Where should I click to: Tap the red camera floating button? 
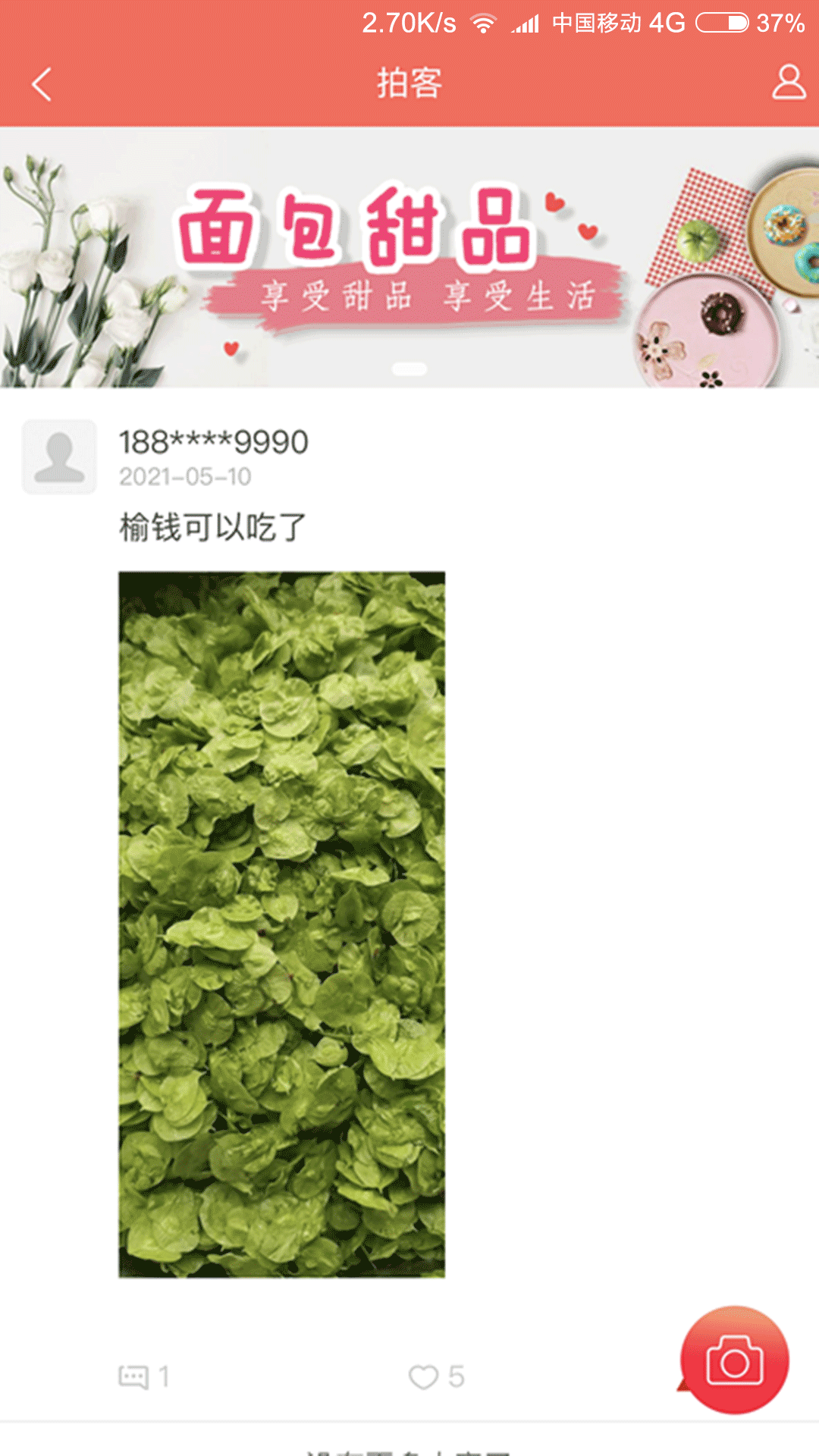(x=734, y=1360)
